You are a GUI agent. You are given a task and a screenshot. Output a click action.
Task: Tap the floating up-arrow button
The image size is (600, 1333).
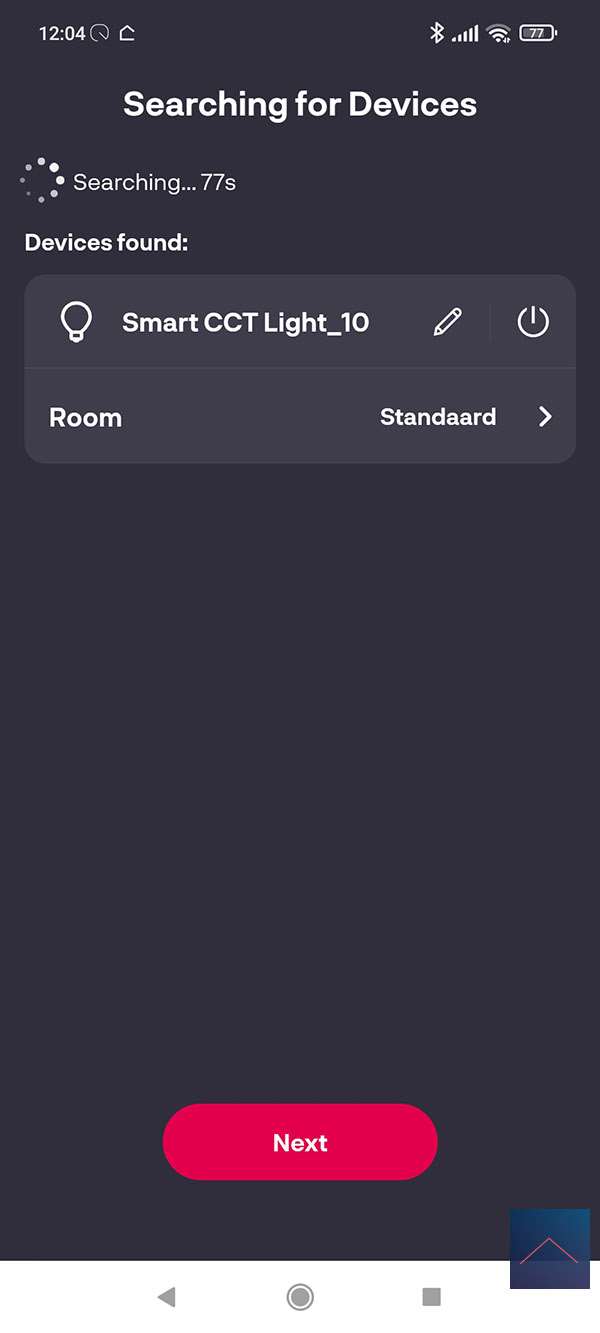[x=549, y=1249]
